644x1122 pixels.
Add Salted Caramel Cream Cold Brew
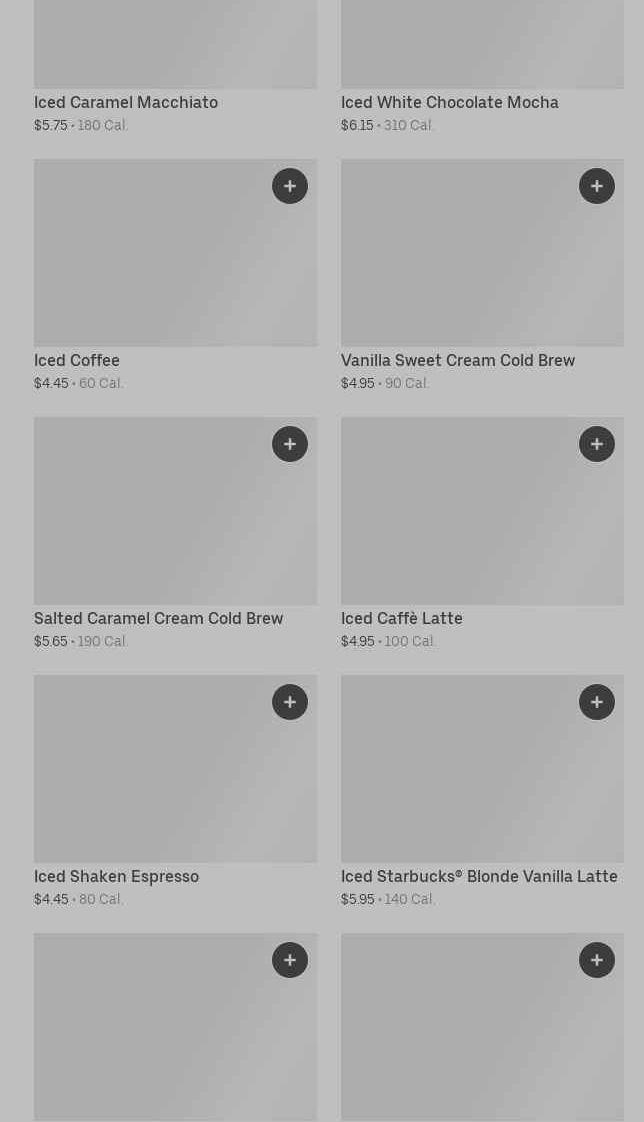(290, 444)
